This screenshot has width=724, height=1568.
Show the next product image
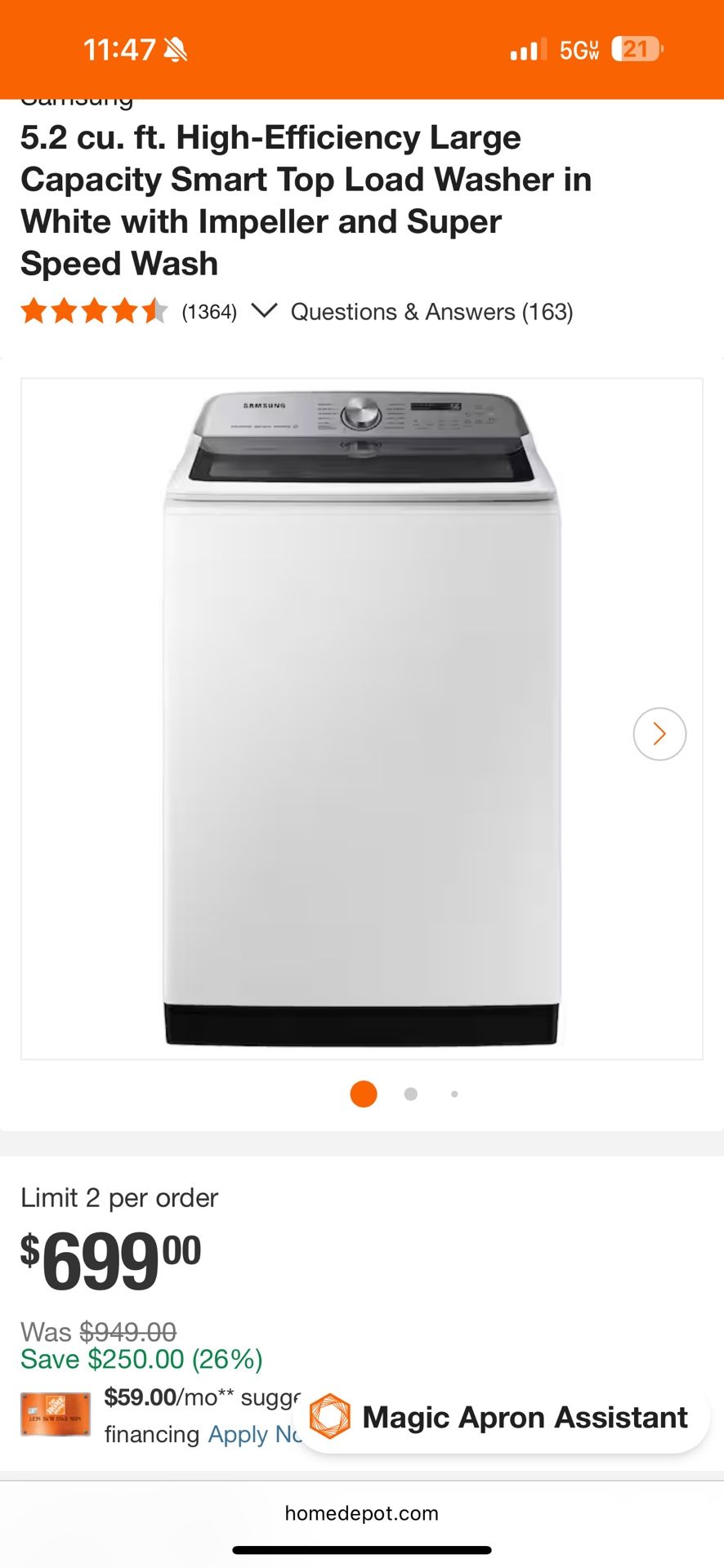tap(659, 733)
